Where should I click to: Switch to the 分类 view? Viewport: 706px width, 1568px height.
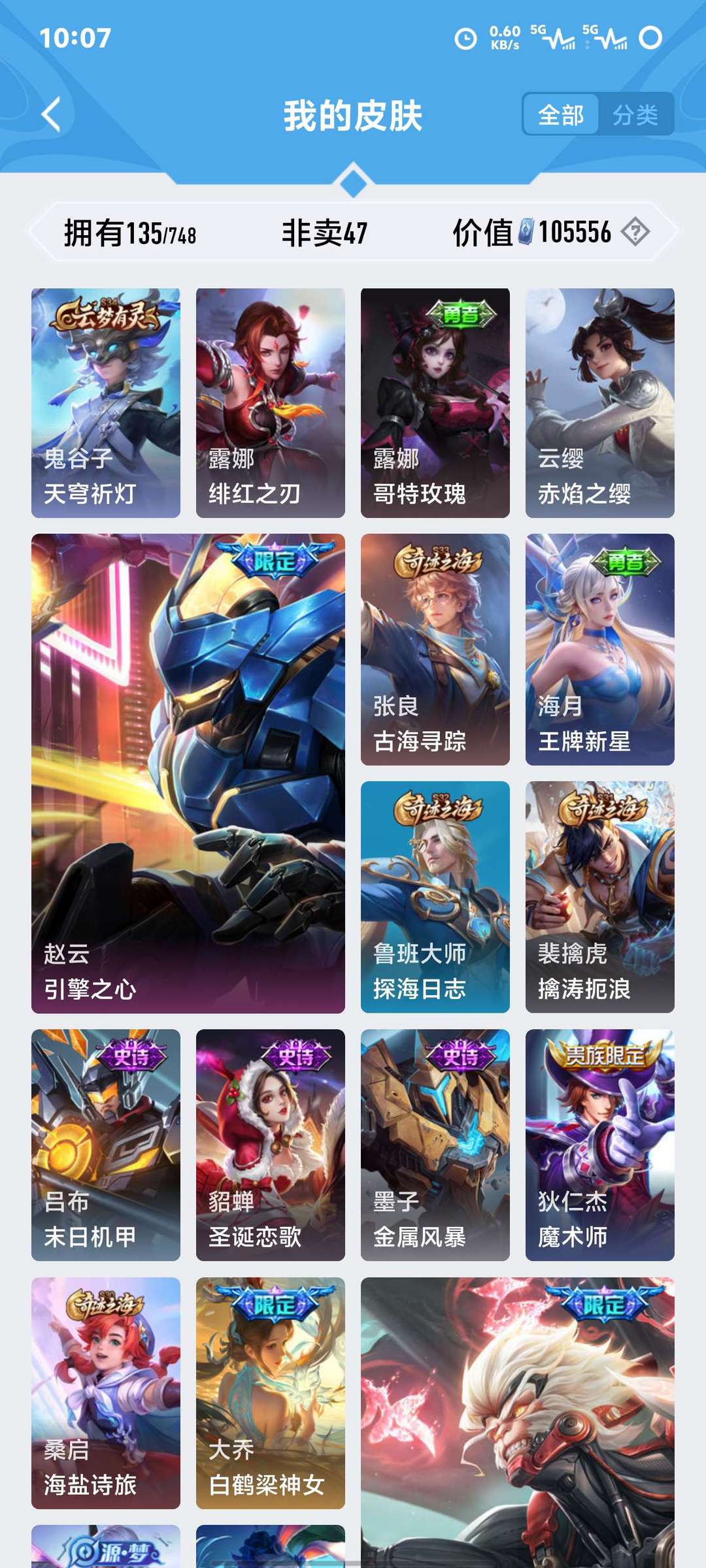(635, 115)
